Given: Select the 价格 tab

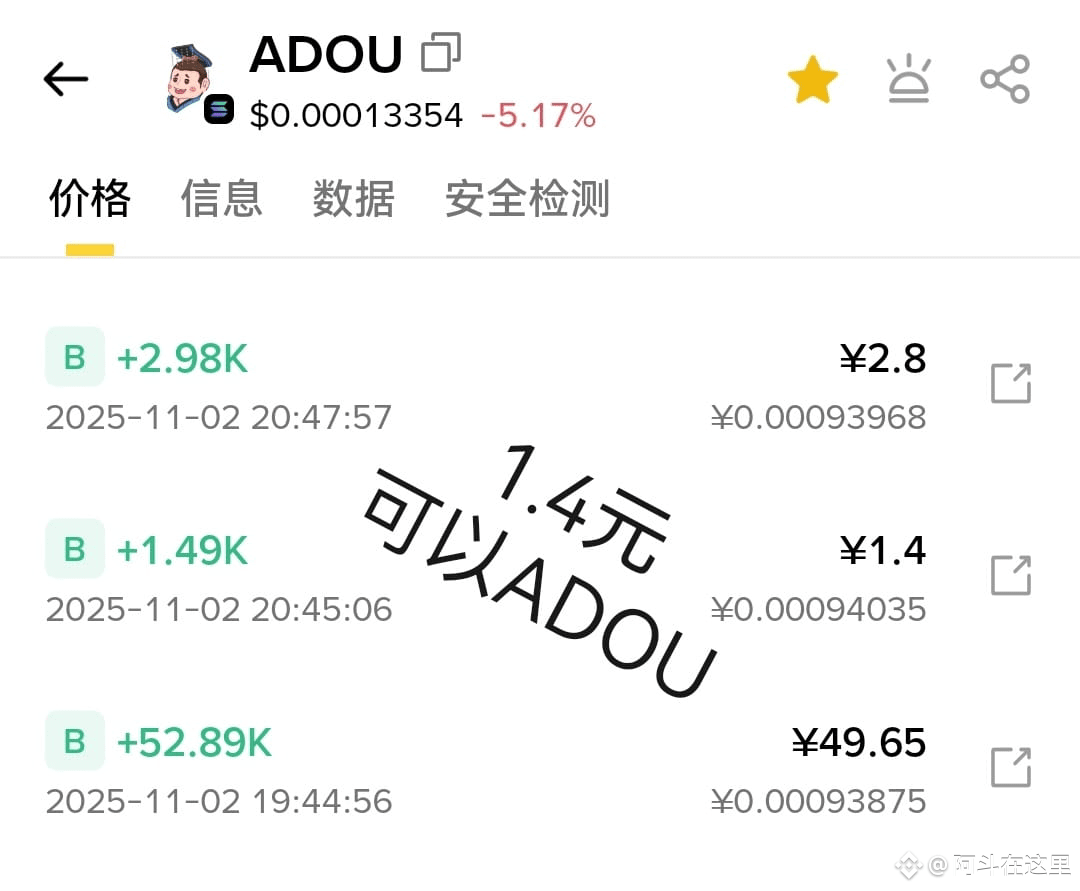Looking at the screenshot, I should point(90,199).
